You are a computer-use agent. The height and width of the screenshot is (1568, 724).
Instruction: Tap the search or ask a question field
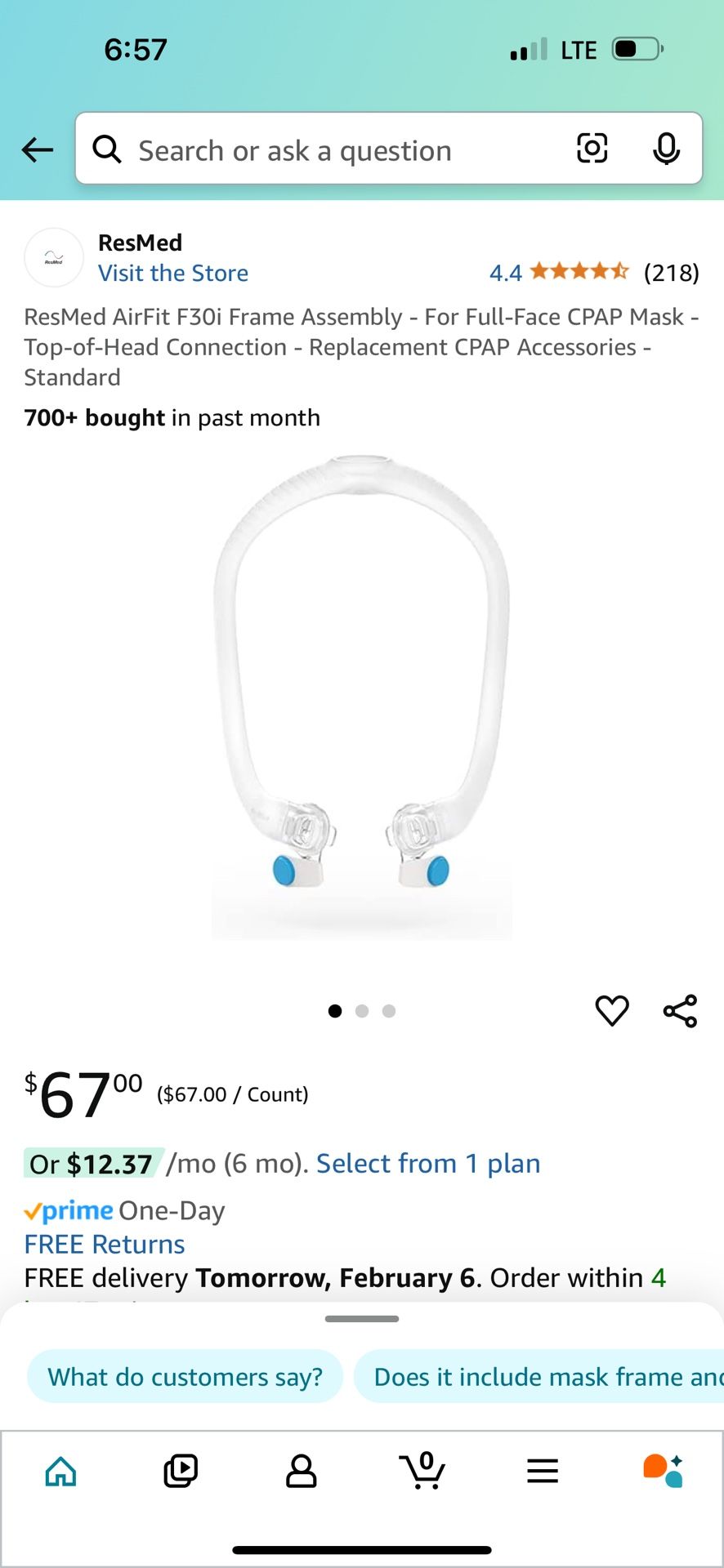click(327, 150)
